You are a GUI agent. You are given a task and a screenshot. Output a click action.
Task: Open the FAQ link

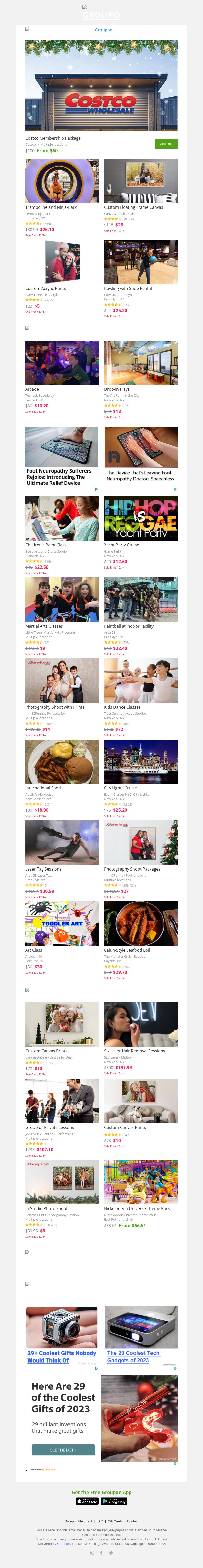point(99,1521)
